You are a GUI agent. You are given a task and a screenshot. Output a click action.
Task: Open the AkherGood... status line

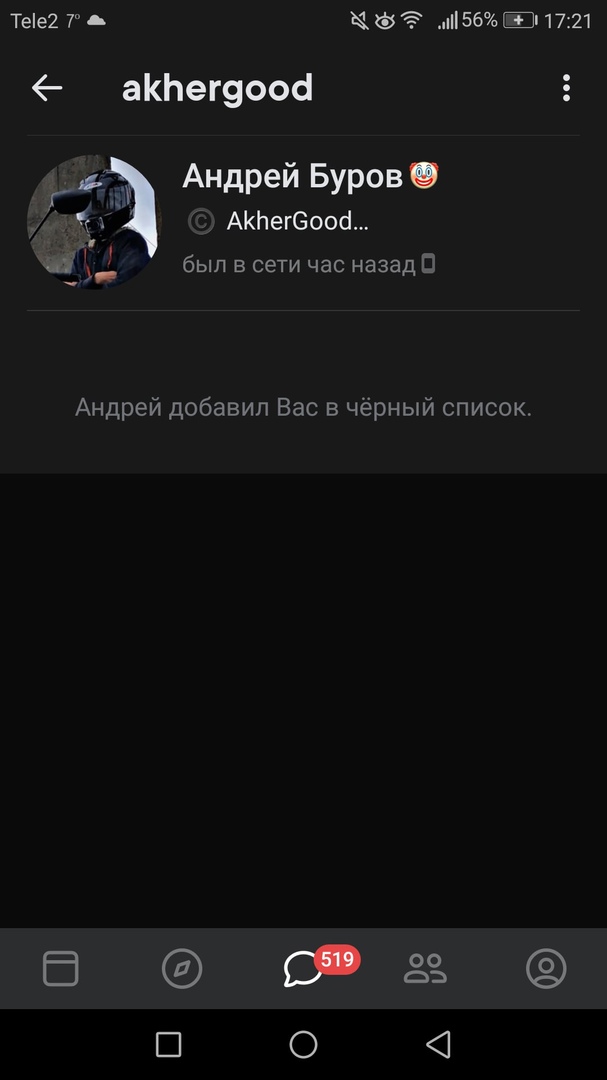click(x=296, y=222)
